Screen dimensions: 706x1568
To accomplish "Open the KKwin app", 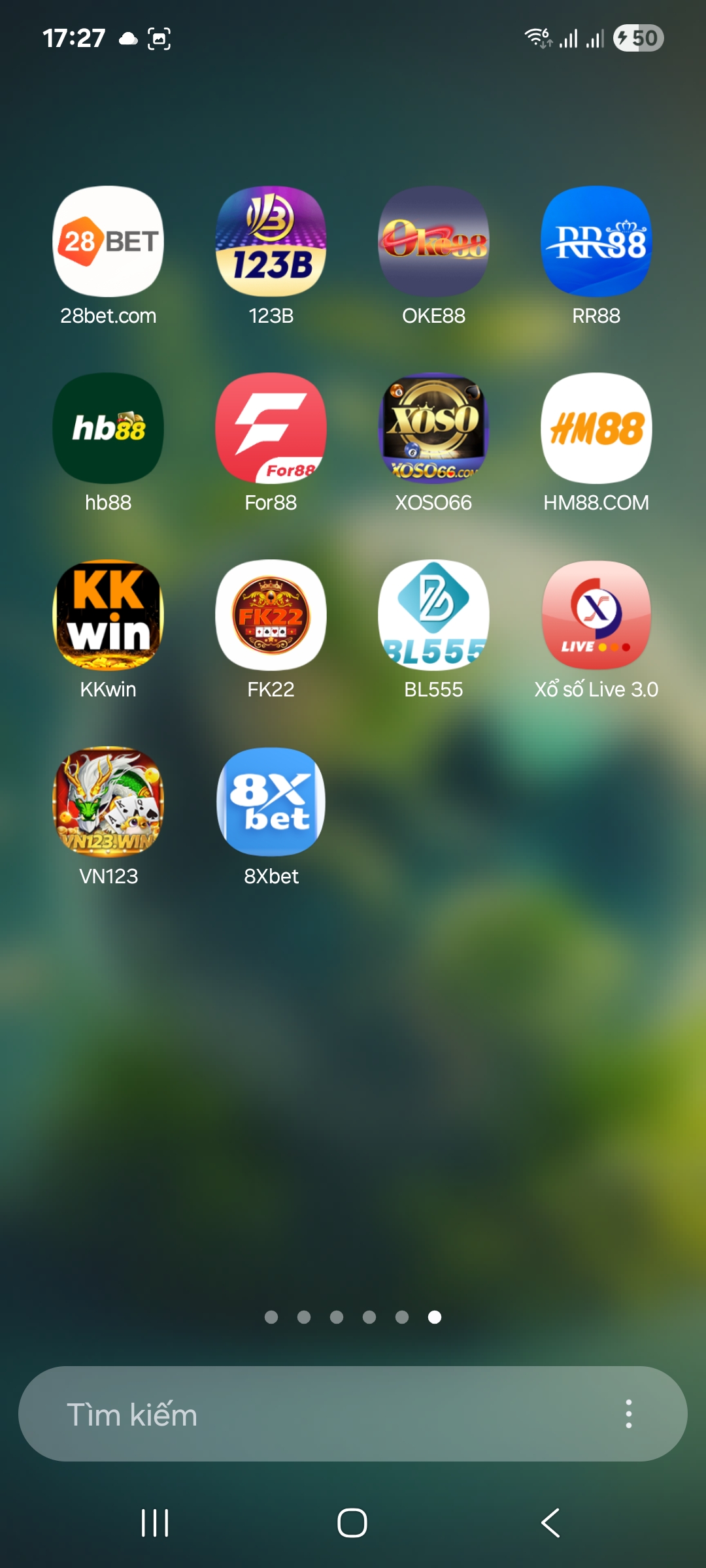I will 108,615.
